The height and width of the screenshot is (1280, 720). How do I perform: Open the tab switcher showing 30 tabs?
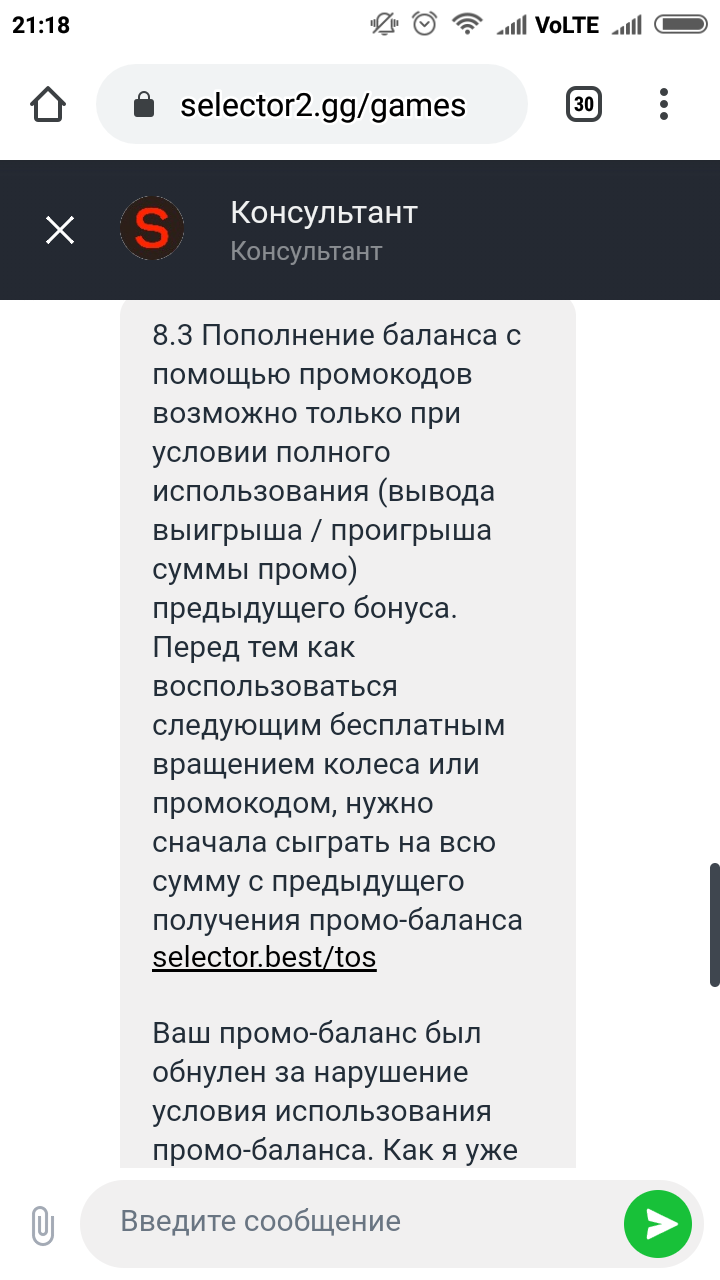pyautogui.click(x=584, y=104)
